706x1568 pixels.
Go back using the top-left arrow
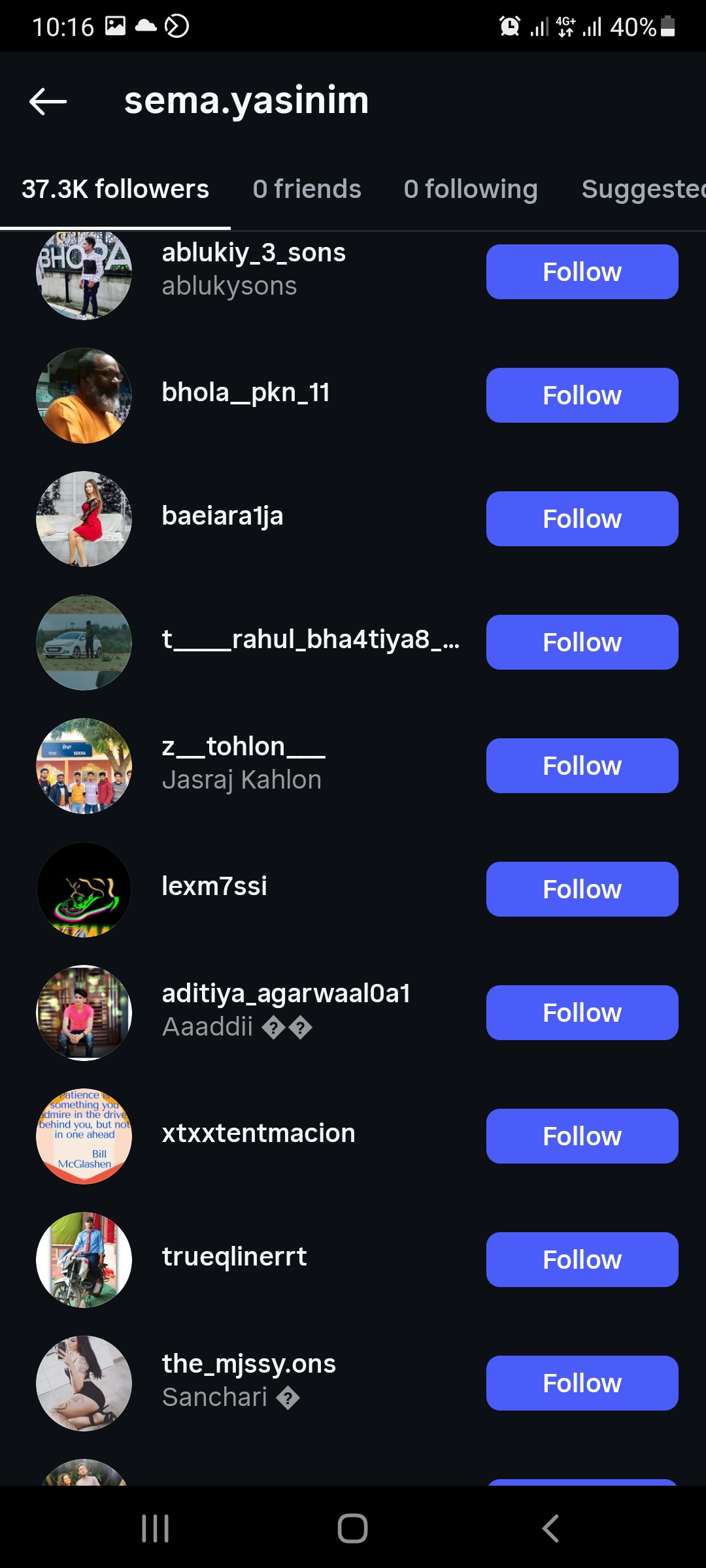48,101
